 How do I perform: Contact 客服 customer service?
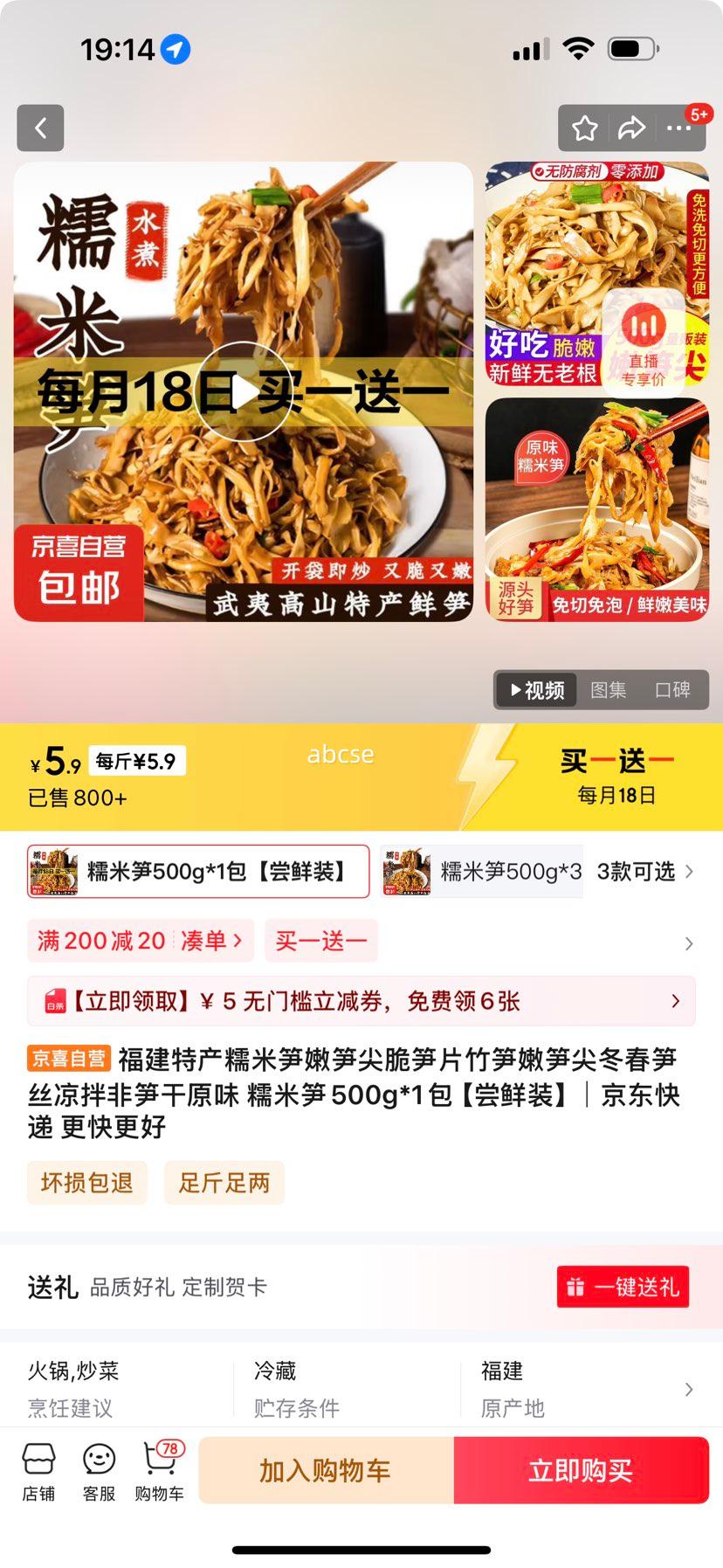[97, 1470]
